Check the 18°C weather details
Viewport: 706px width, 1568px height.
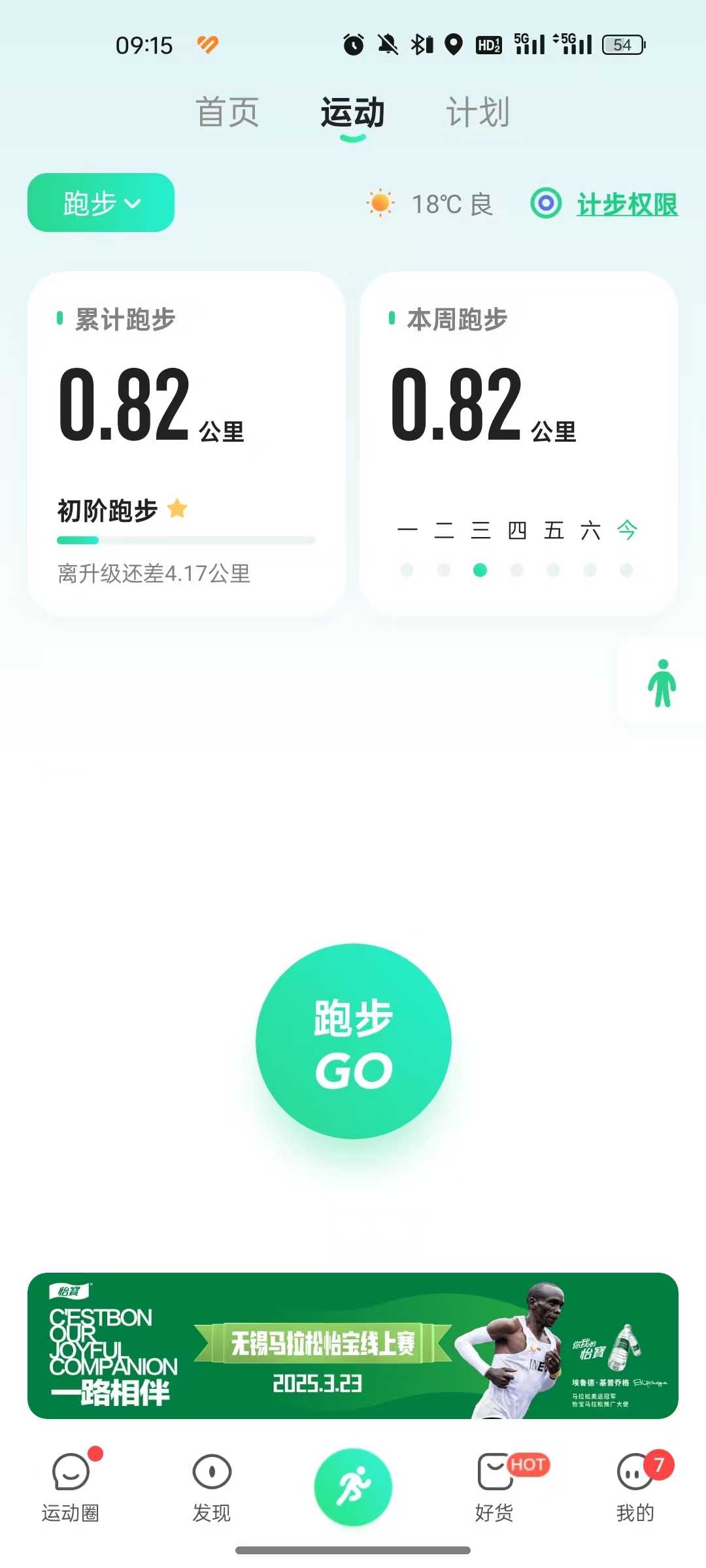[431, 204]
